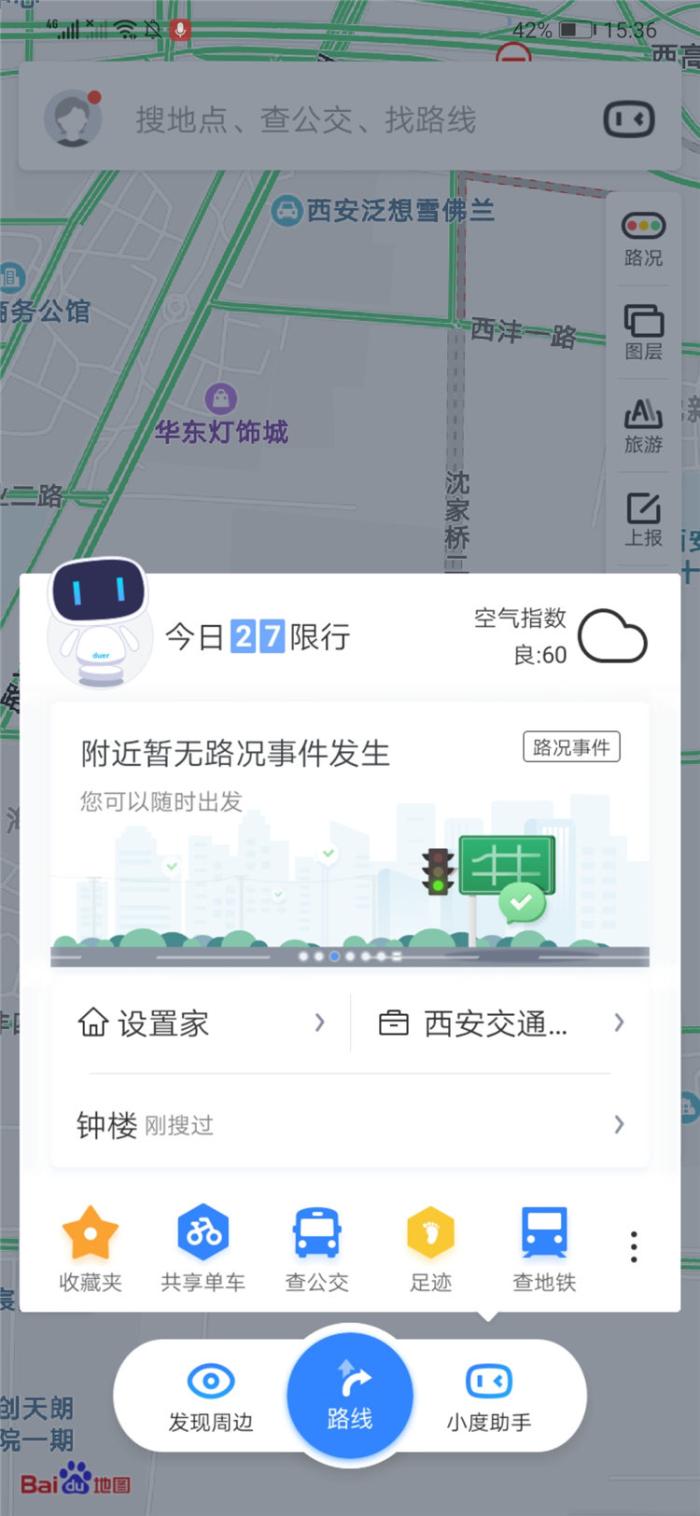
Task: Tap the voice assistant icon in search bar
Action: [x=629, y=120]
